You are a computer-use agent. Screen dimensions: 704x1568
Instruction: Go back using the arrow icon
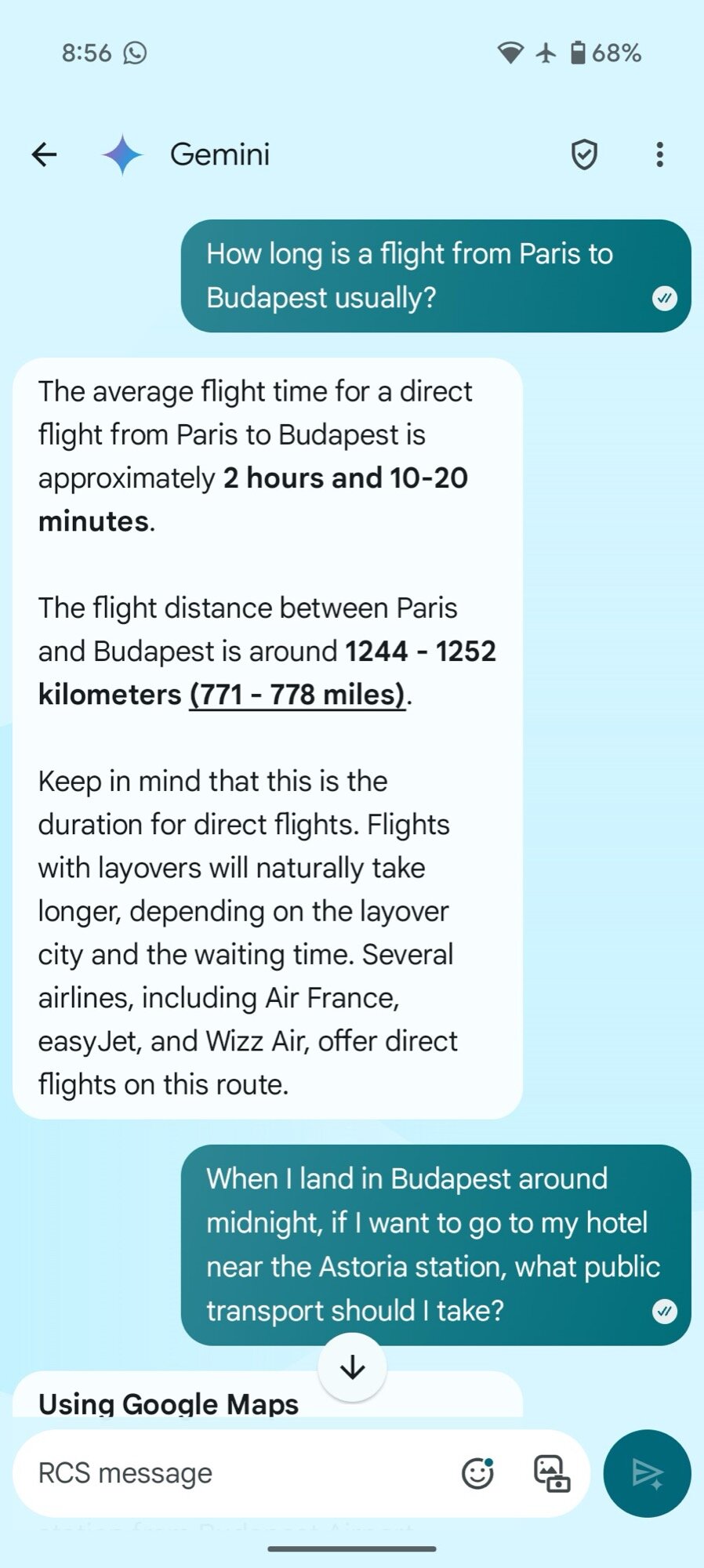(x=45, y=154)
